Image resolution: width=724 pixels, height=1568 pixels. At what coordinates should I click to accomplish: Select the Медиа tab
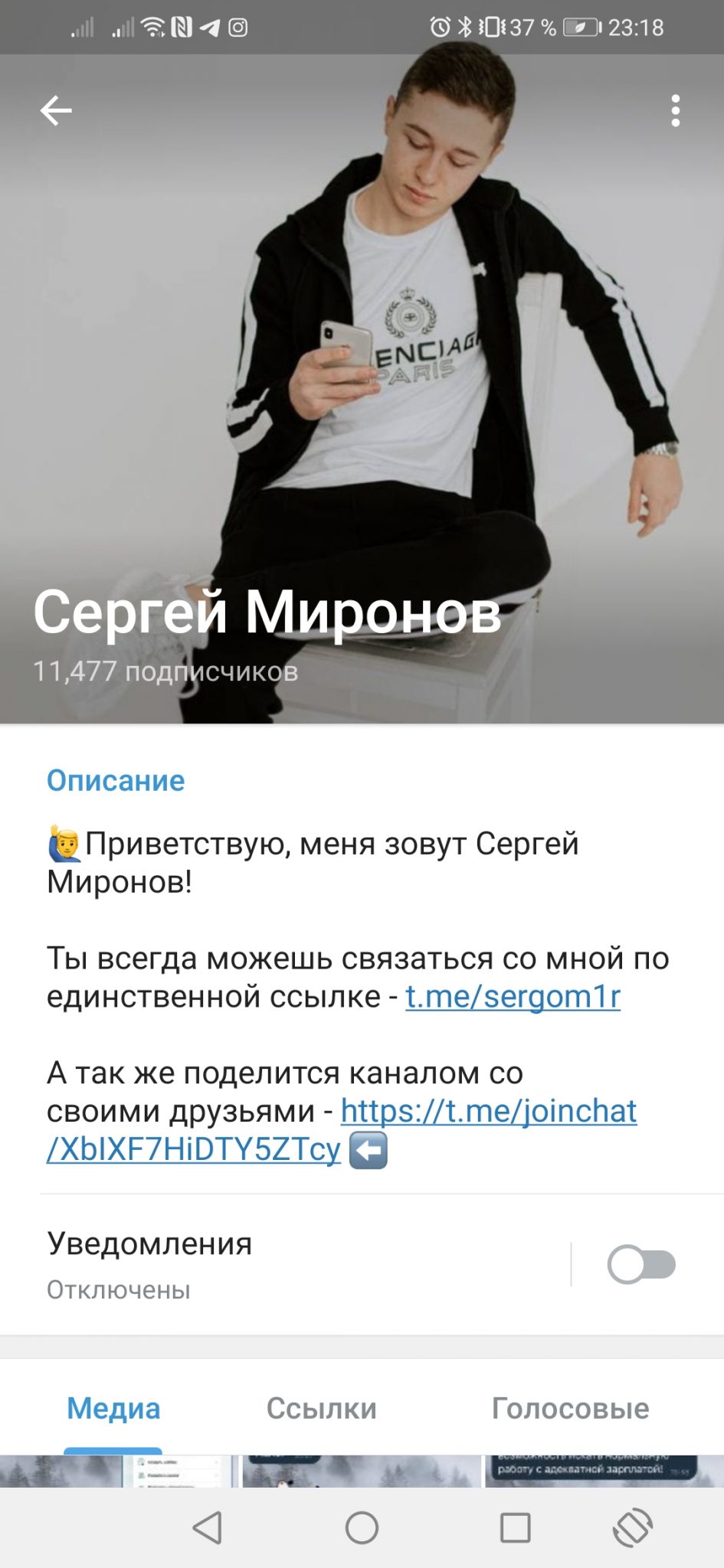click(113, 1408)
